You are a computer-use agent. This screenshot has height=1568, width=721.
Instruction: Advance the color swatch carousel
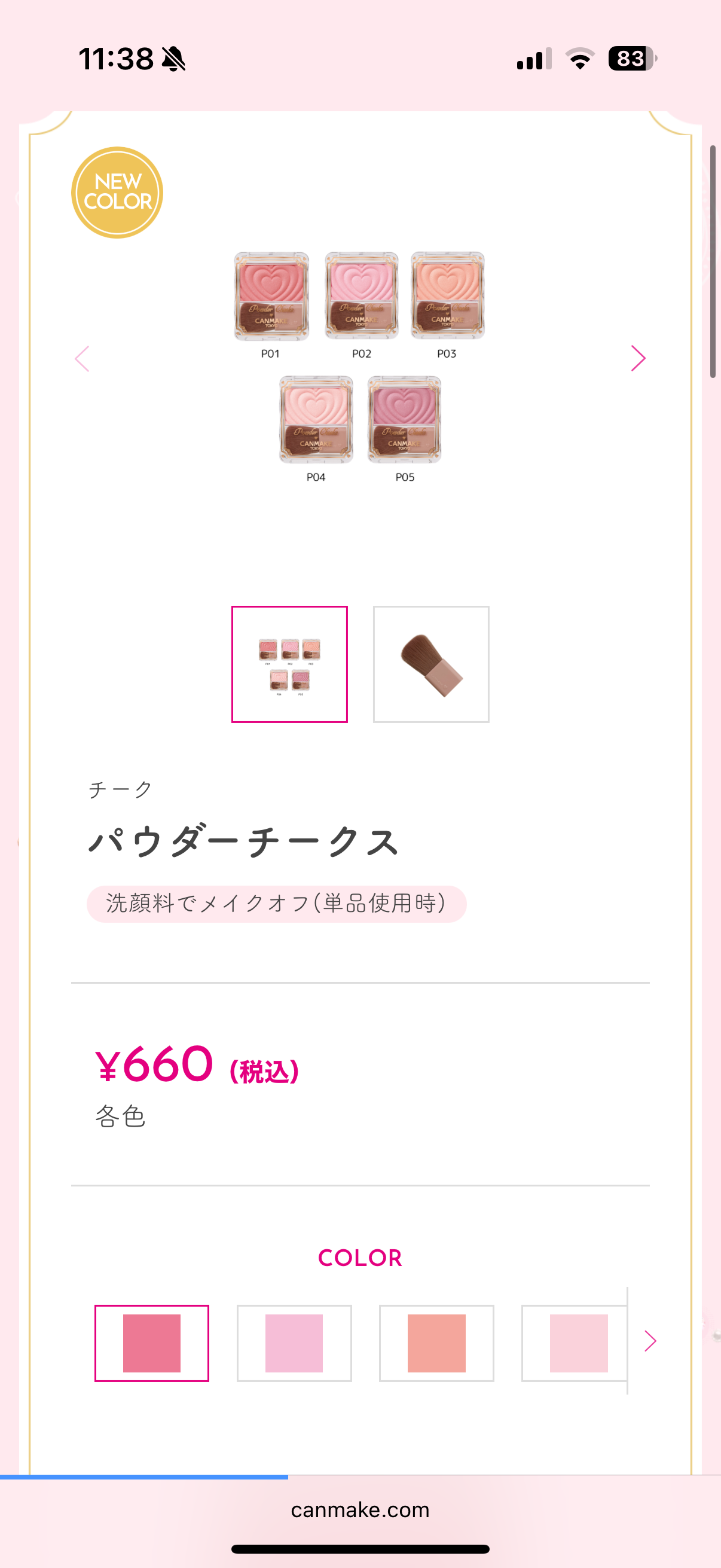[x=650, y=1340]
